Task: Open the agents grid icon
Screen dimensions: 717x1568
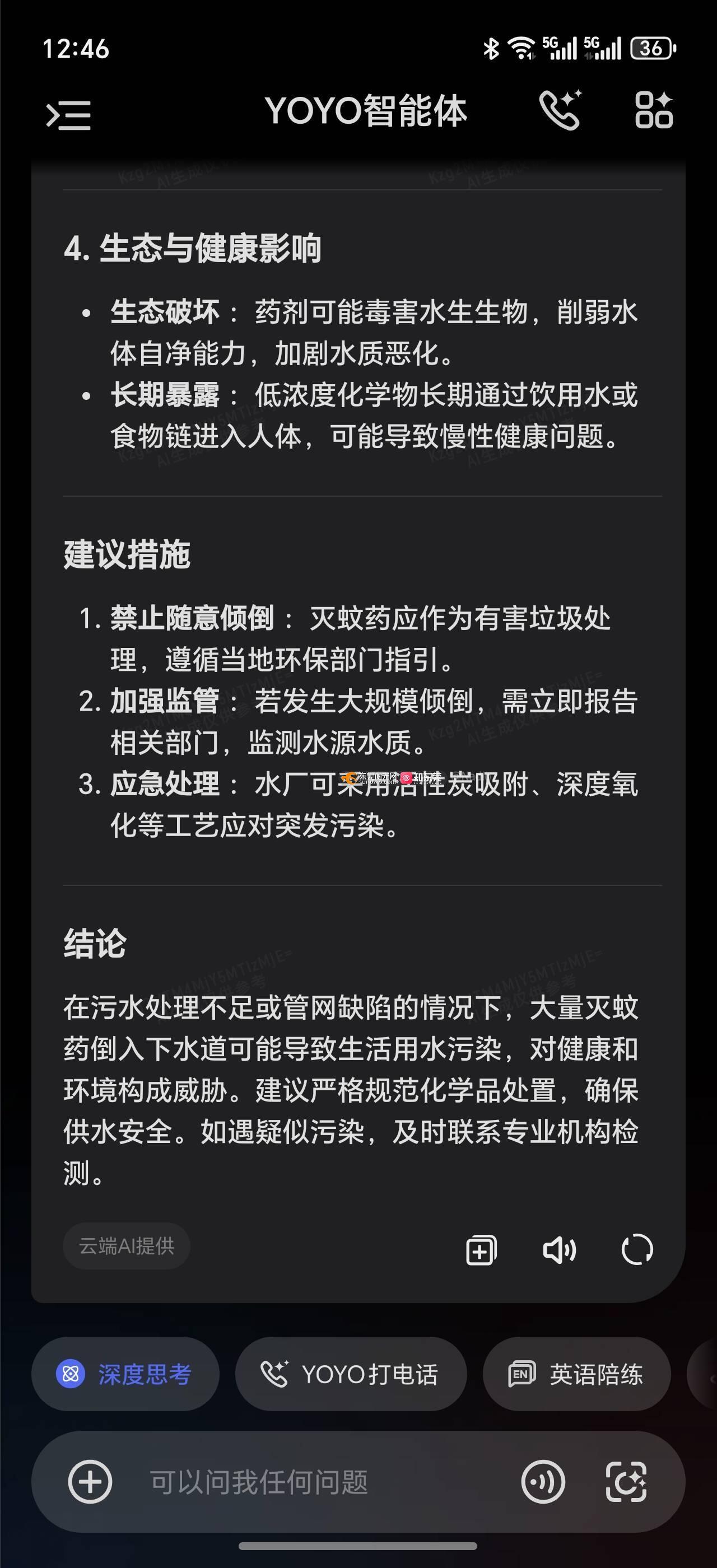Action: [654, 111]
